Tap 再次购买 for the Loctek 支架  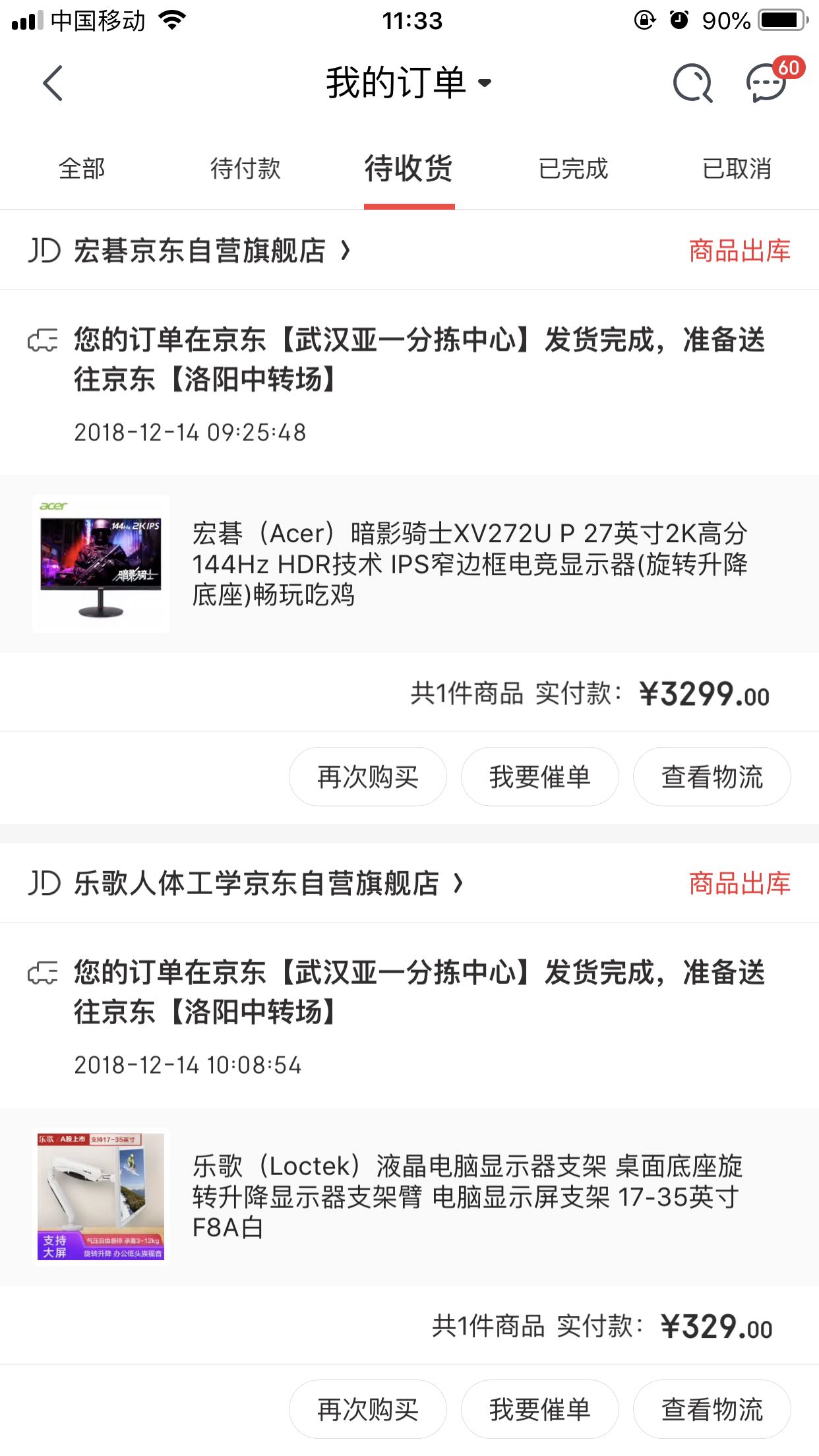[368, 1410]
